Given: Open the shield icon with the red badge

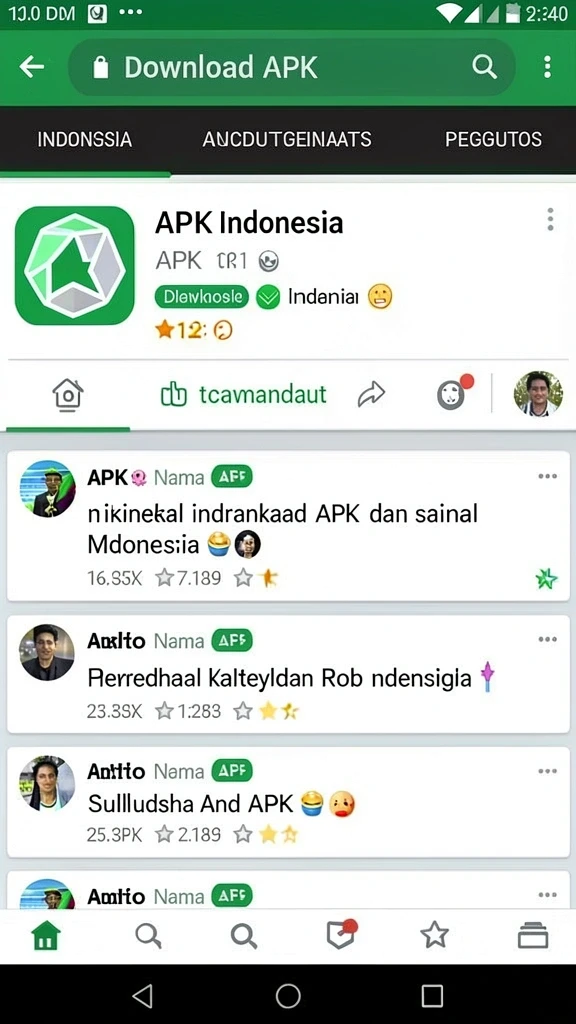Looking at the screenshot, I should (x=341, y=935).
